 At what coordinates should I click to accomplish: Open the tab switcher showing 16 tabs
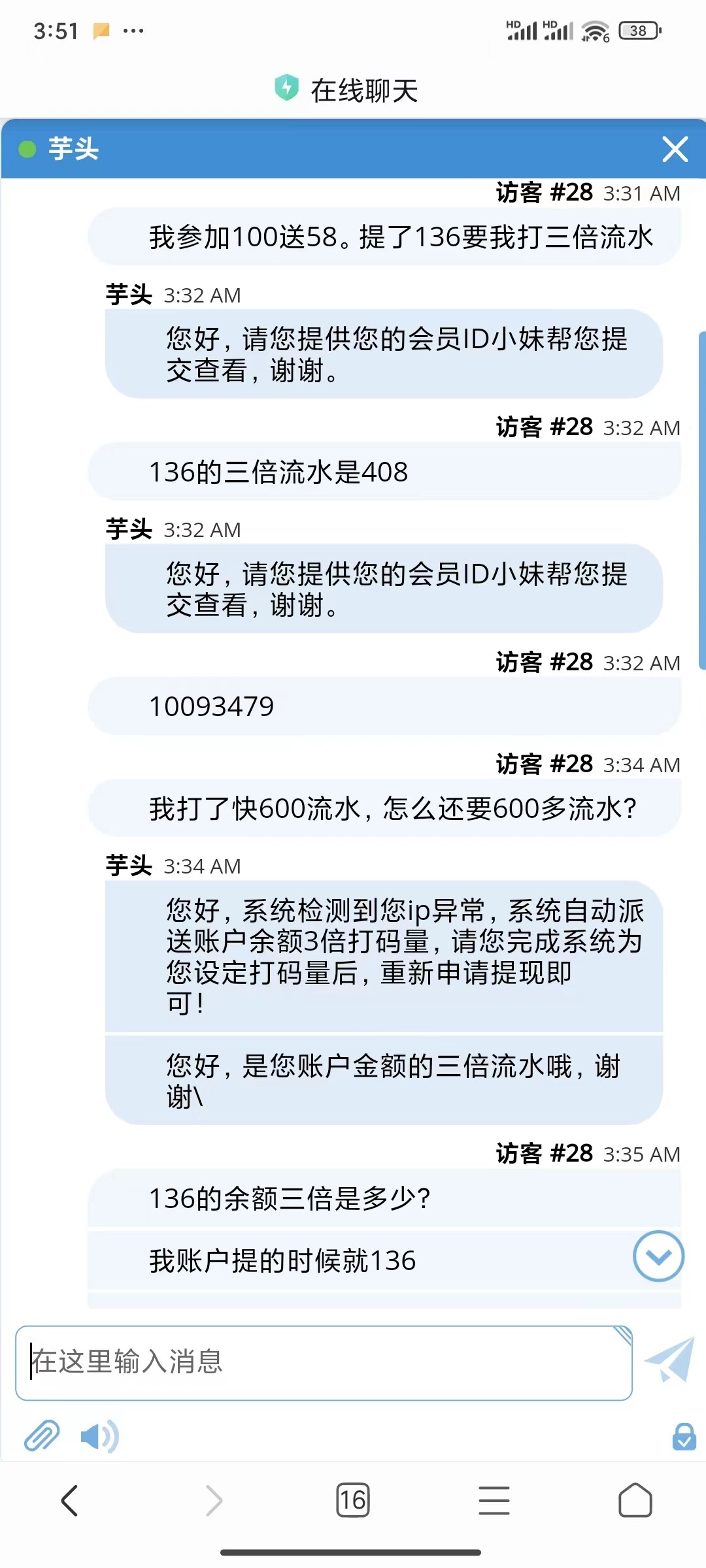click(x=353, y=1500)
